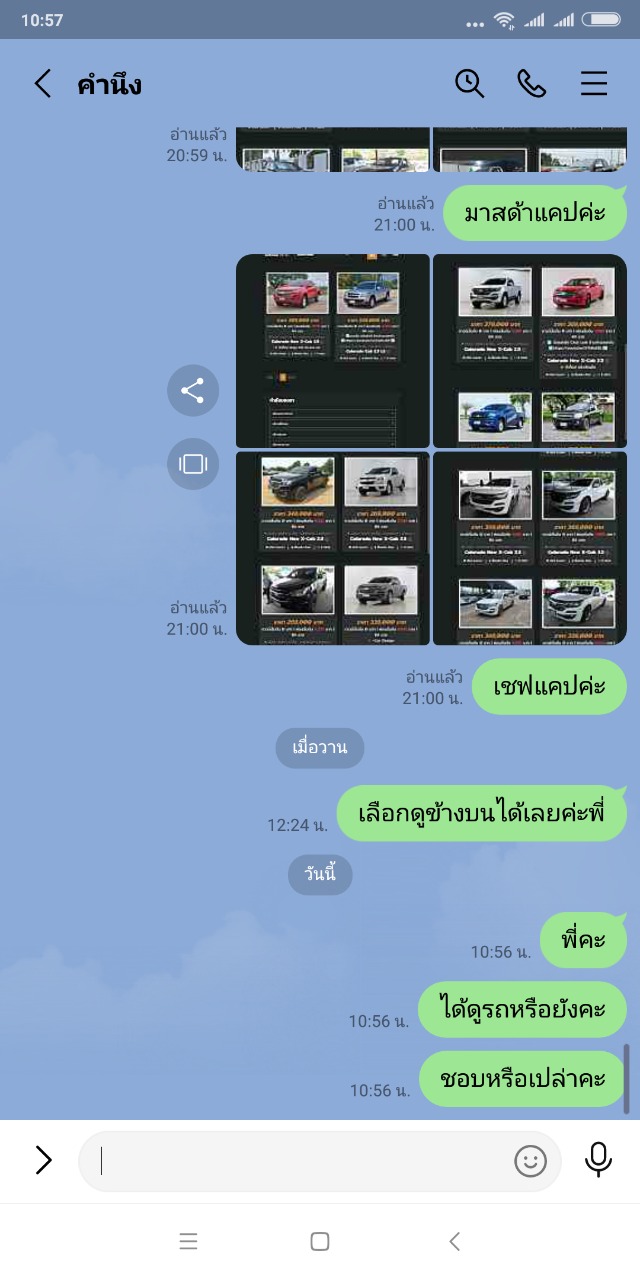Viewport: 640px width, 1280px height.
Task: Open the top-right white pickup screenshot
Action: 530,350
